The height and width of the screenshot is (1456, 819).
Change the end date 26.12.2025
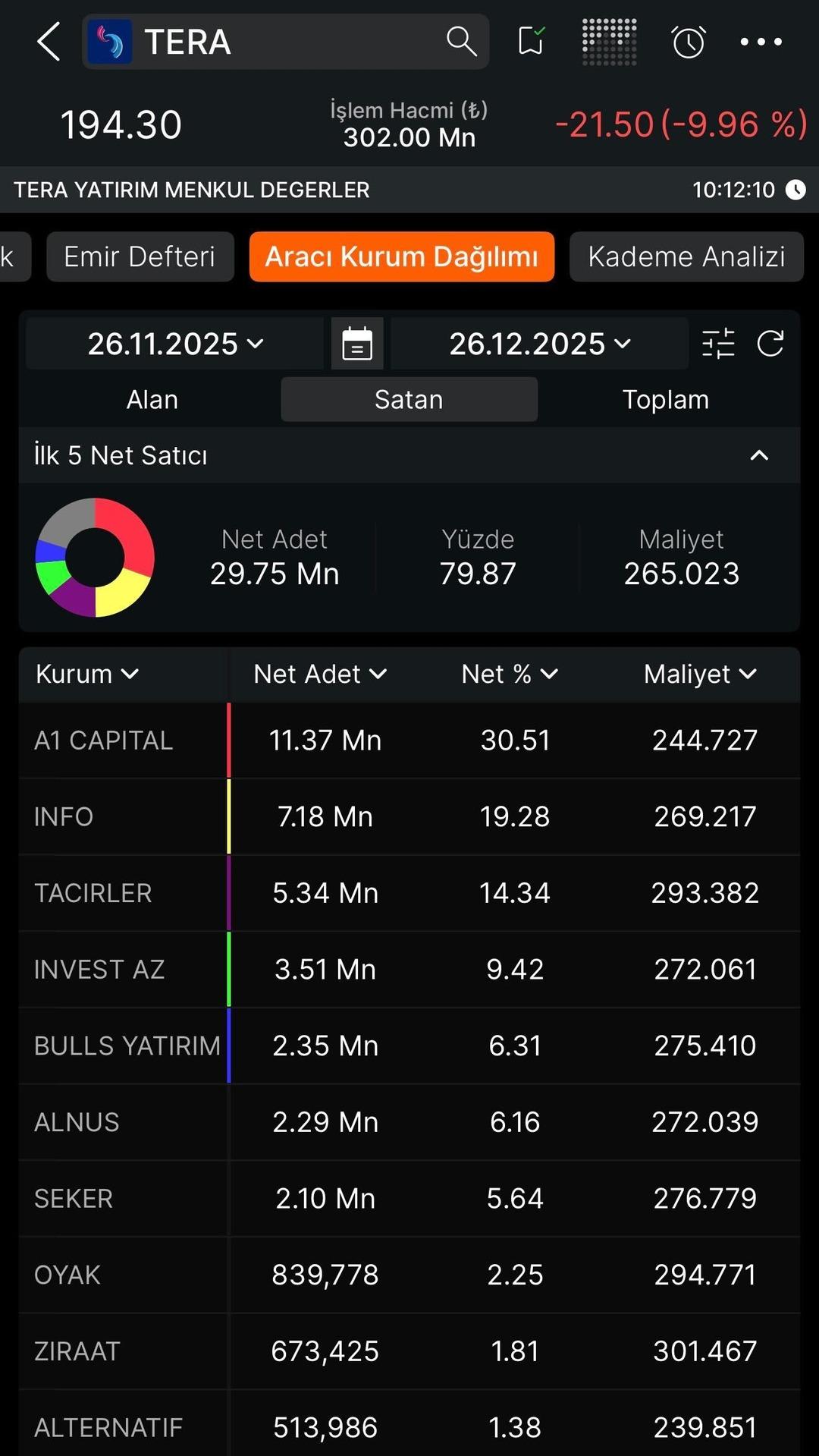coord(539,344)
